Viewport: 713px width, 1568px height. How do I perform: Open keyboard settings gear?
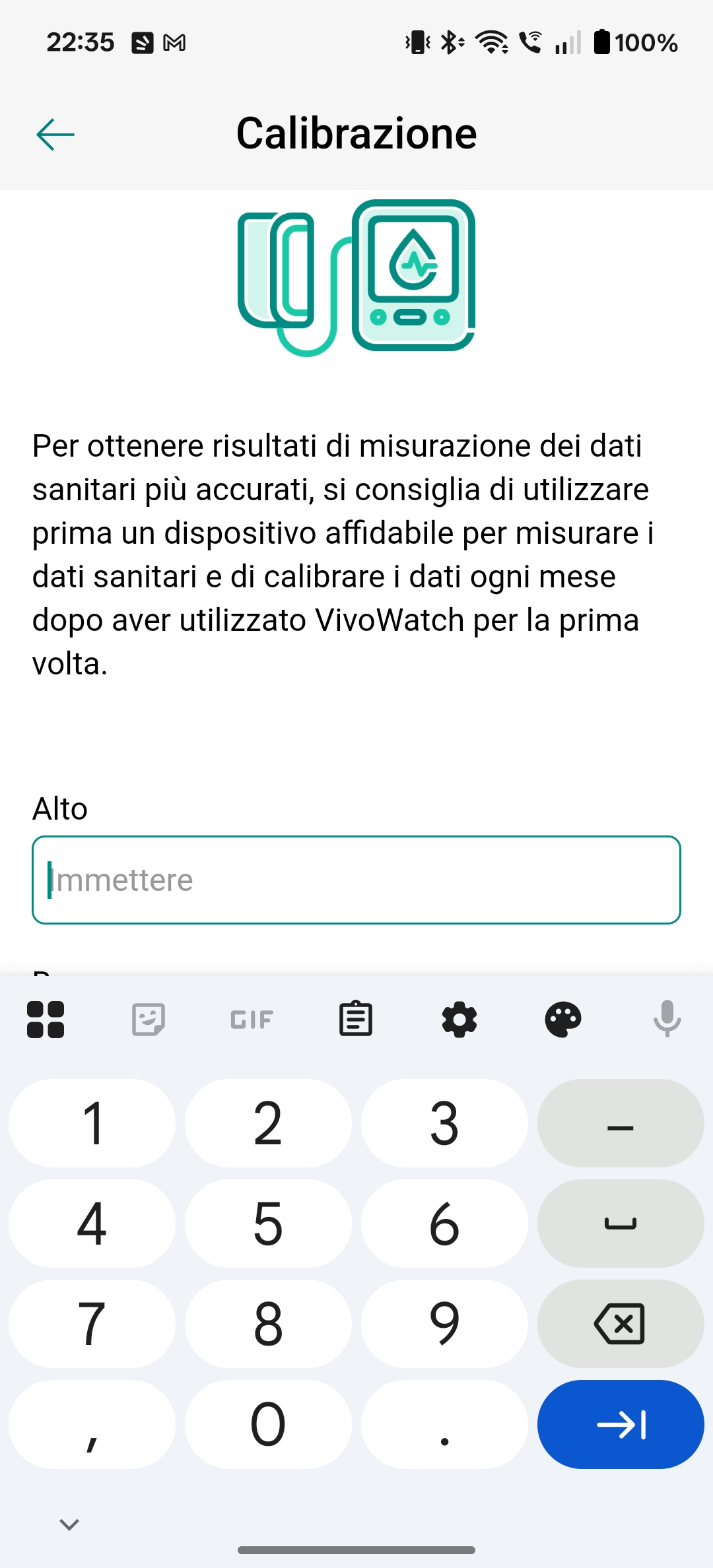coord(459,1020)
